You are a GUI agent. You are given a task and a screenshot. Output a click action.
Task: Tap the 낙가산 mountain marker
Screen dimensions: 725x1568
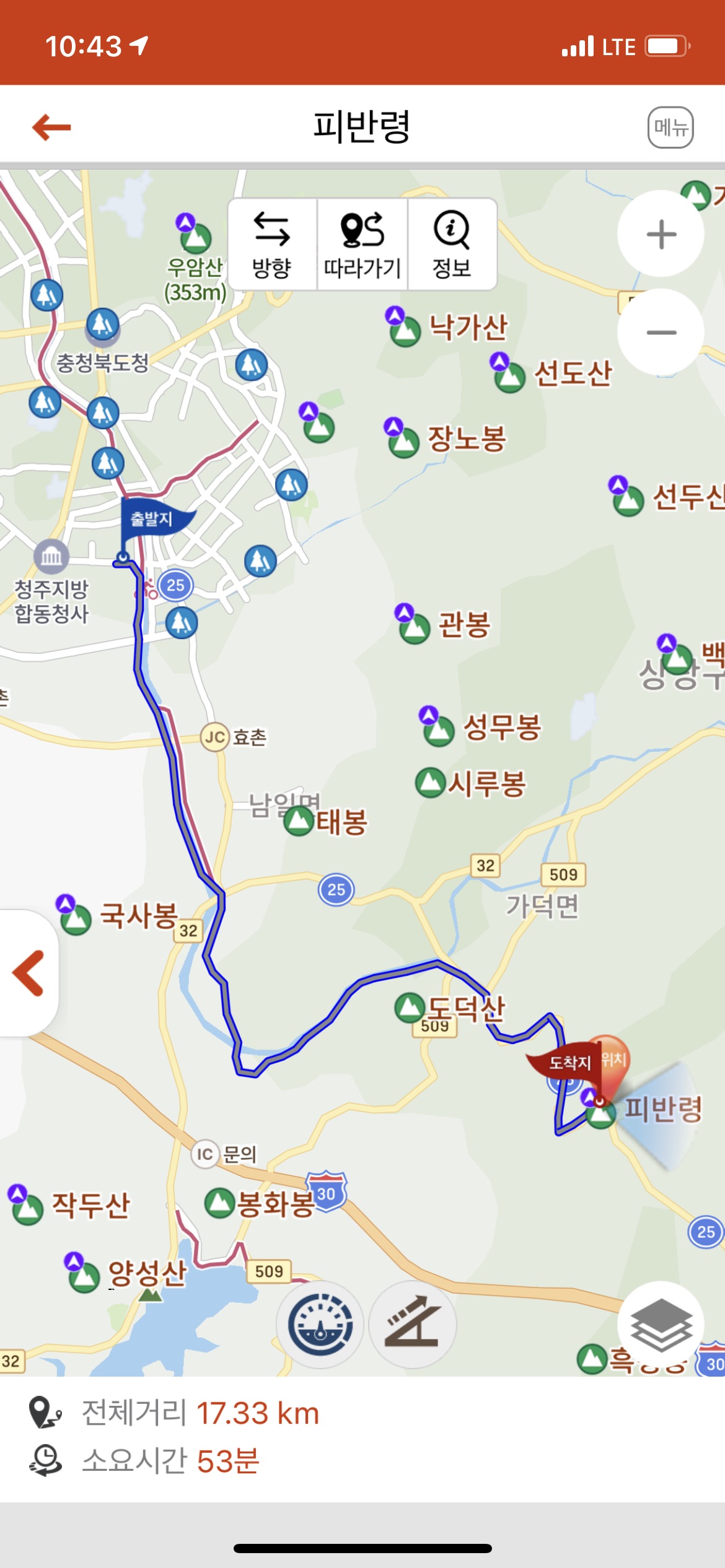coord(405,330)
